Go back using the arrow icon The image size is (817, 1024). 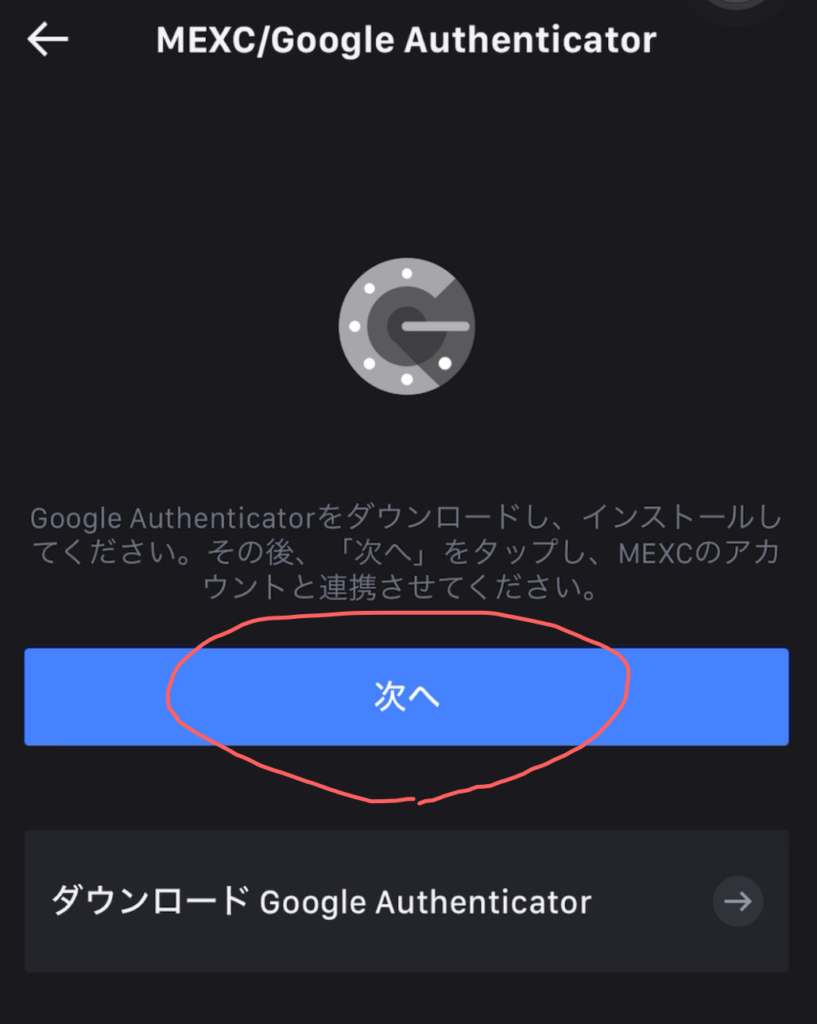point(47,40)
